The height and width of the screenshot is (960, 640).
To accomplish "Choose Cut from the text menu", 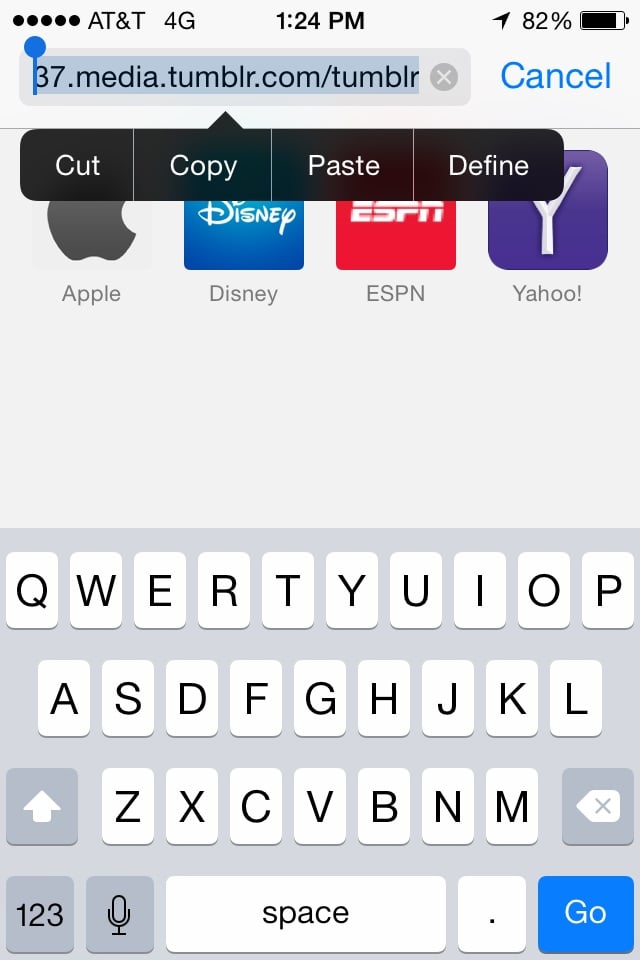I will coord(78,165).
